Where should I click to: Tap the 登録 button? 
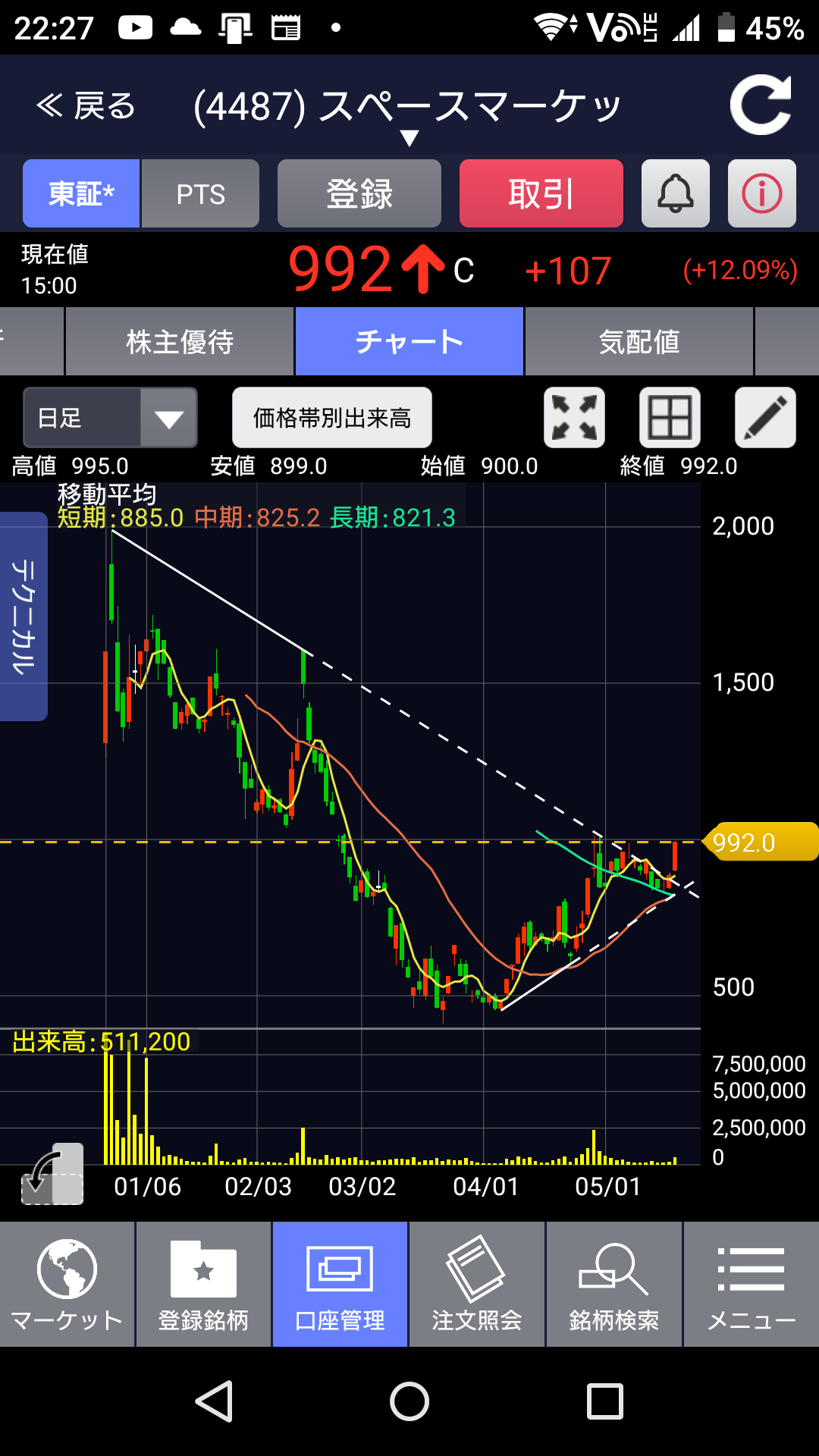tap(359, 194)
